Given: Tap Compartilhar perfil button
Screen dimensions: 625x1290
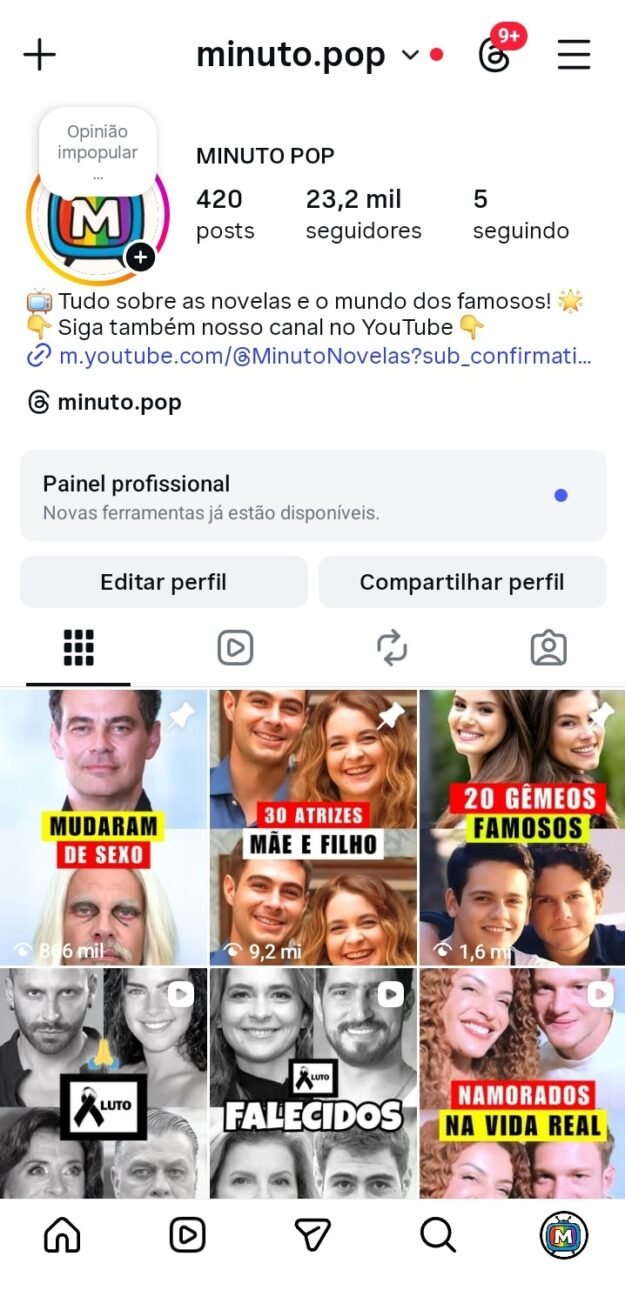Looking at the screenshot, I should click(462, 582).
